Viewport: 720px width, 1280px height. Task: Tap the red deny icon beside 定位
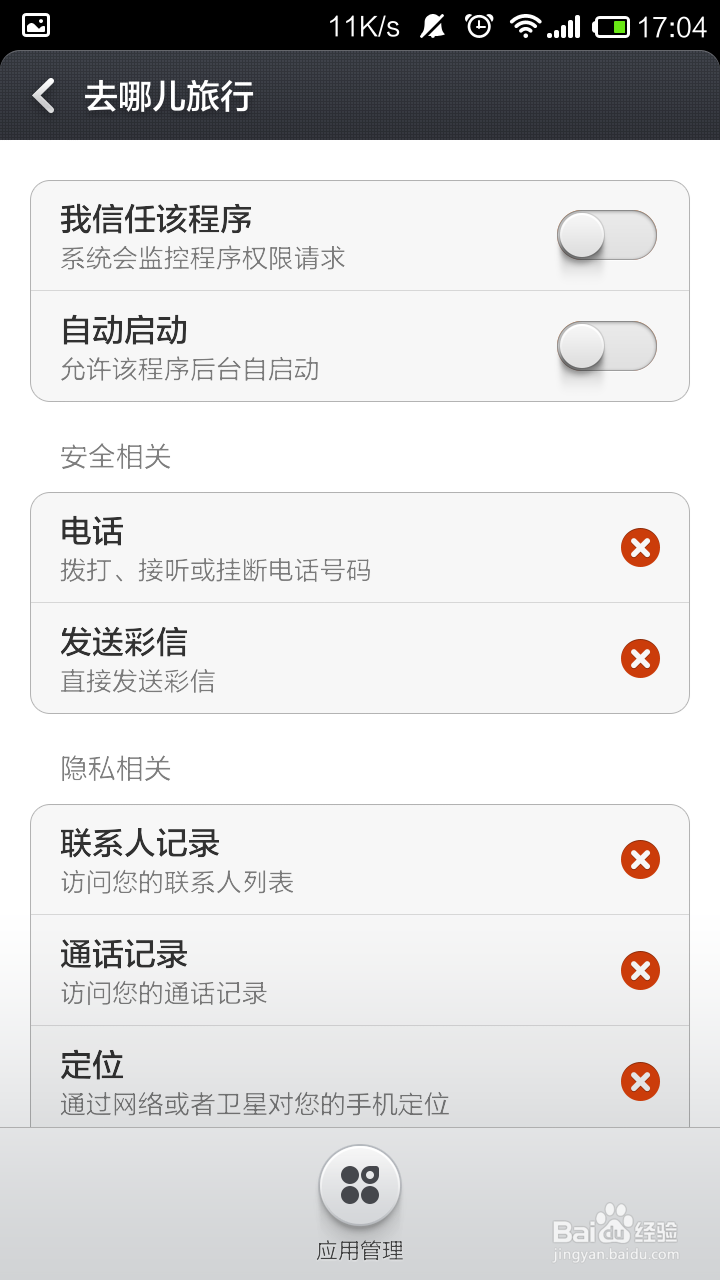(x=640, y=1081)
